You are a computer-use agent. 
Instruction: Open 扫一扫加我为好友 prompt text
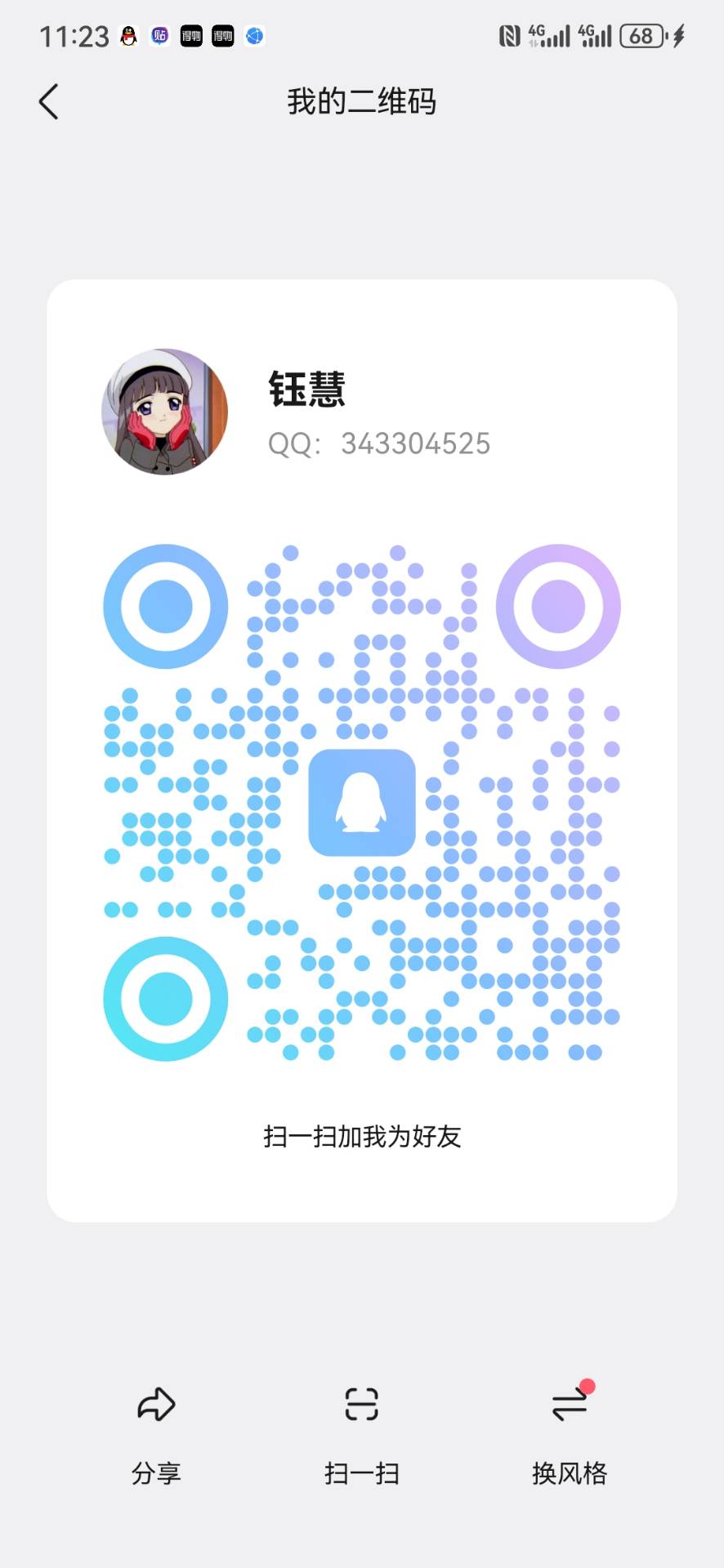pos(362,1136)
